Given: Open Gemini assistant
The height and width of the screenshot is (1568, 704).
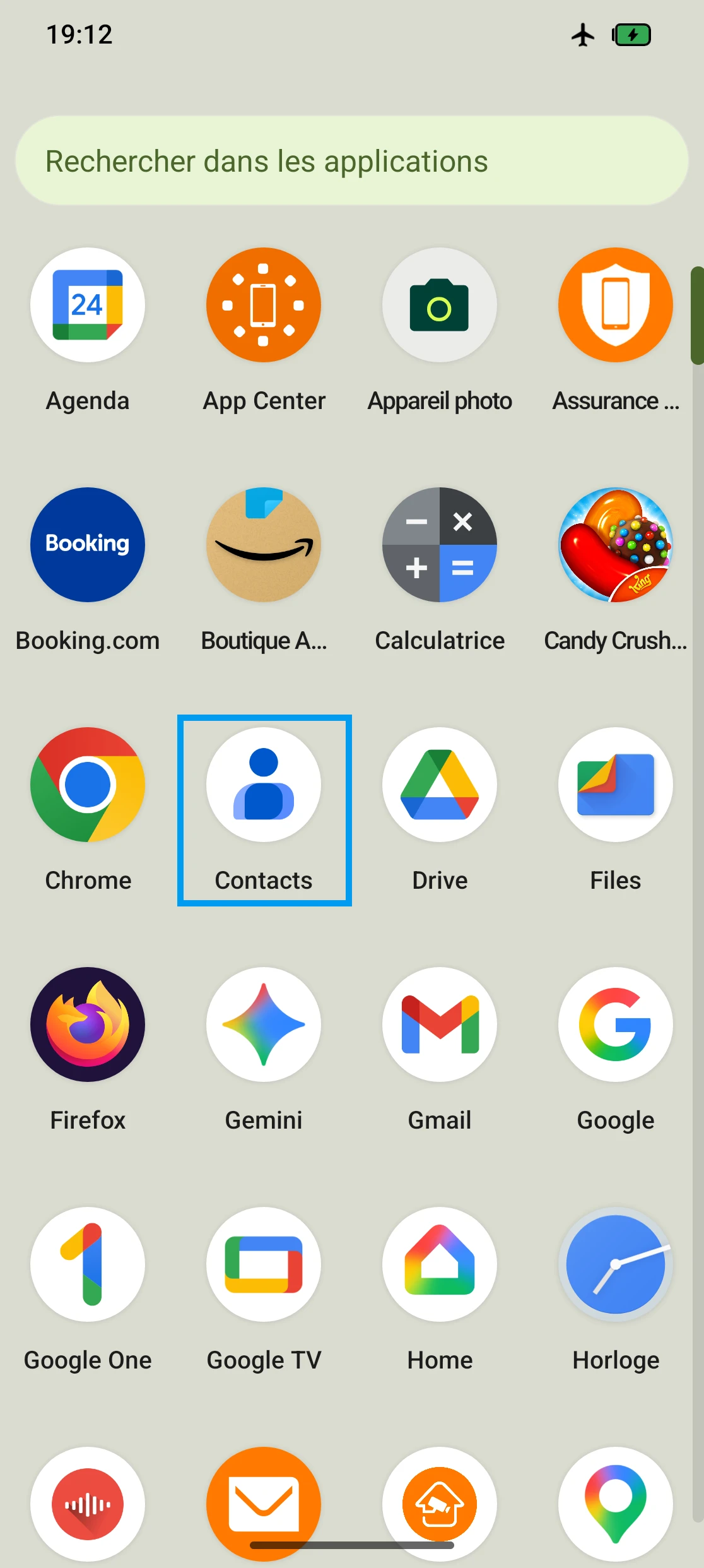Looking at the screenshot, I should coord(264,1025).
